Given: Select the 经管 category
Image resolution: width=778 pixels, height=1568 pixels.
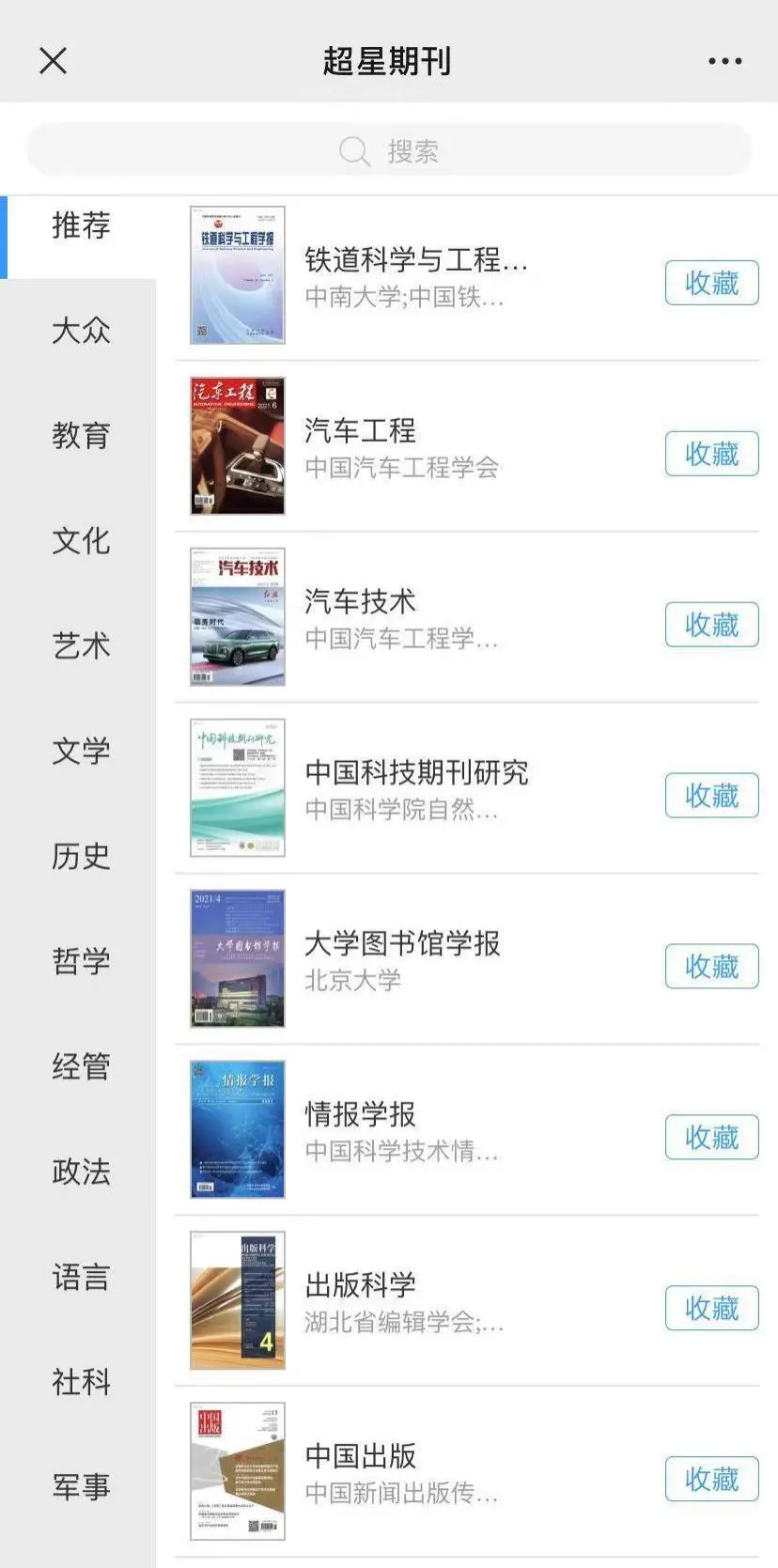Looking at the screenshot, I should click(x=81, y=1064).
